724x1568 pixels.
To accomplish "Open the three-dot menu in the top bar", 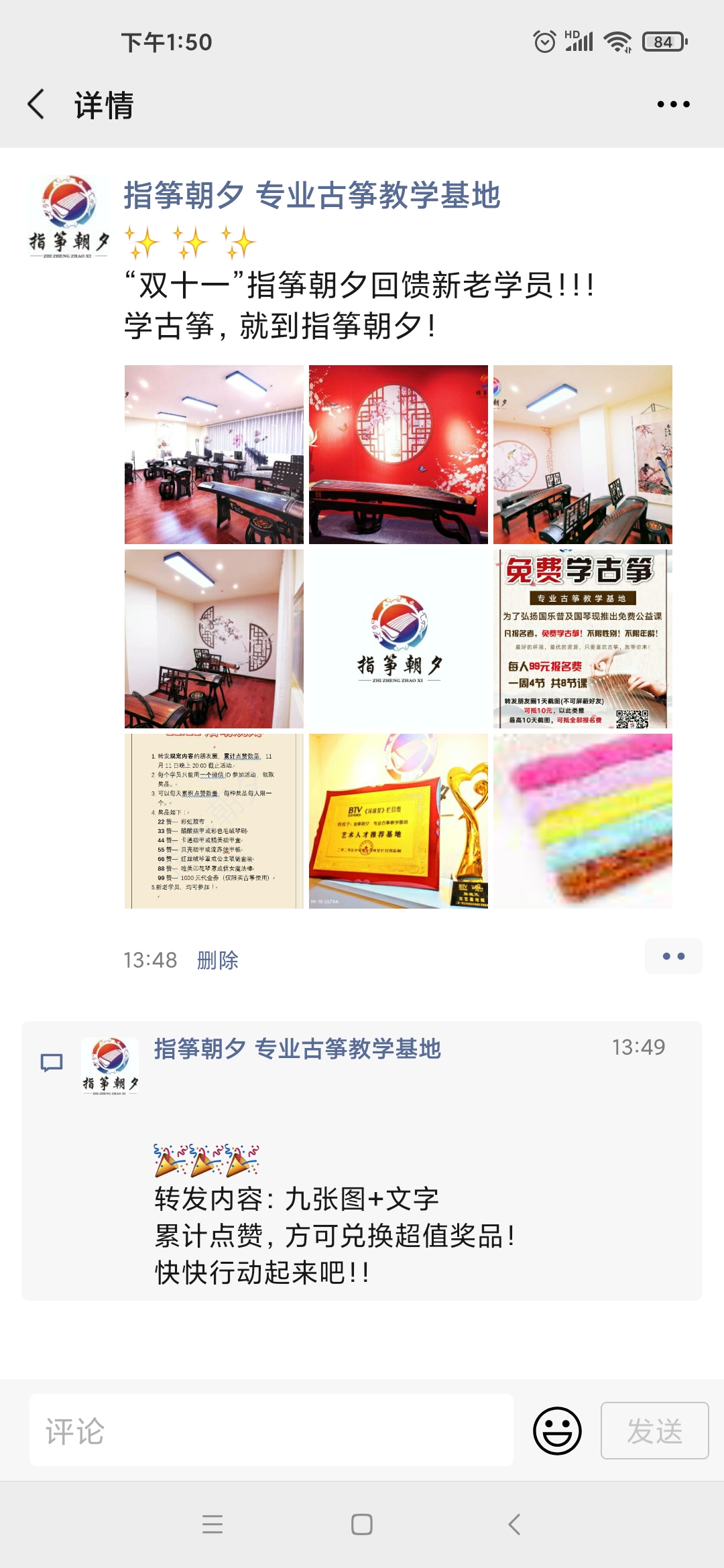I will (x=673, y=105).
